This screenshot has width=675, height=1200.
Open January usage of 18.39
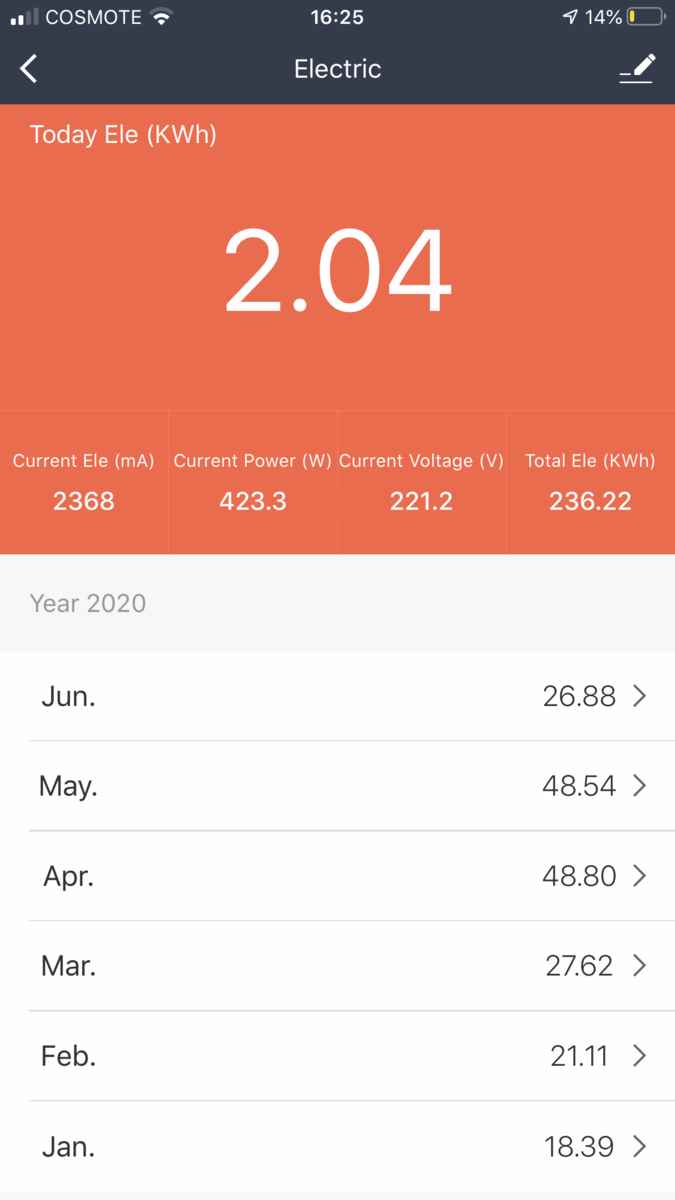[x=338, y=1146]
